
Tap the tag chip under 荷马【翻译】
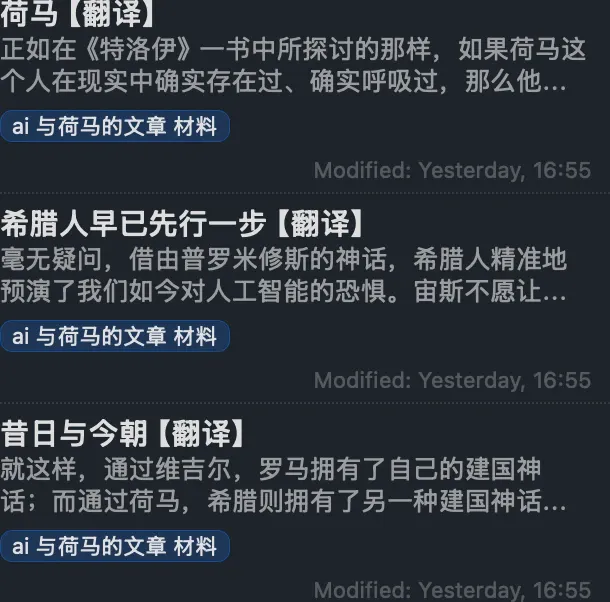click(x=115, y=127)
